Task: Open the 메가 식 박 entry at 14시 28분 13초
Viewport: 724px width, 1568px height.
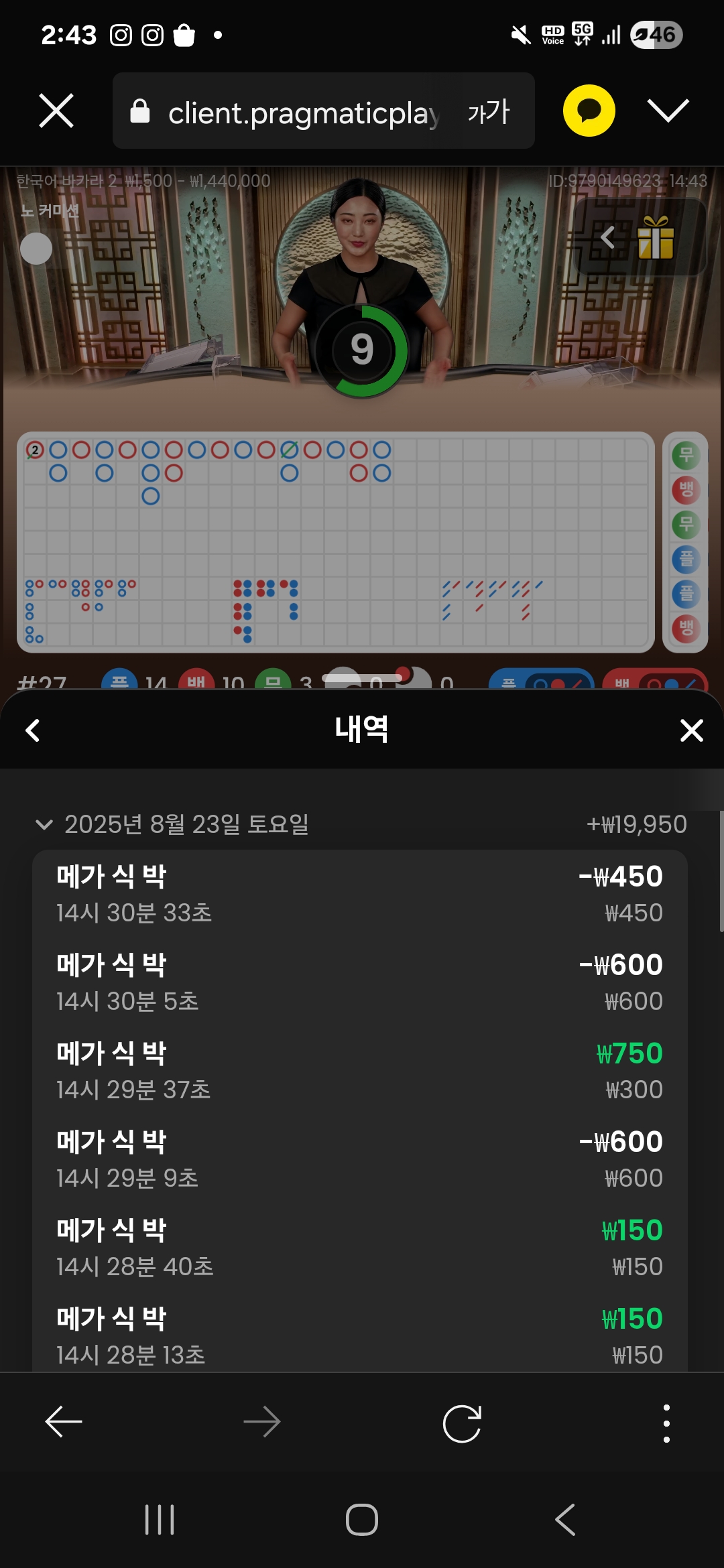Action: point(359,1335)
